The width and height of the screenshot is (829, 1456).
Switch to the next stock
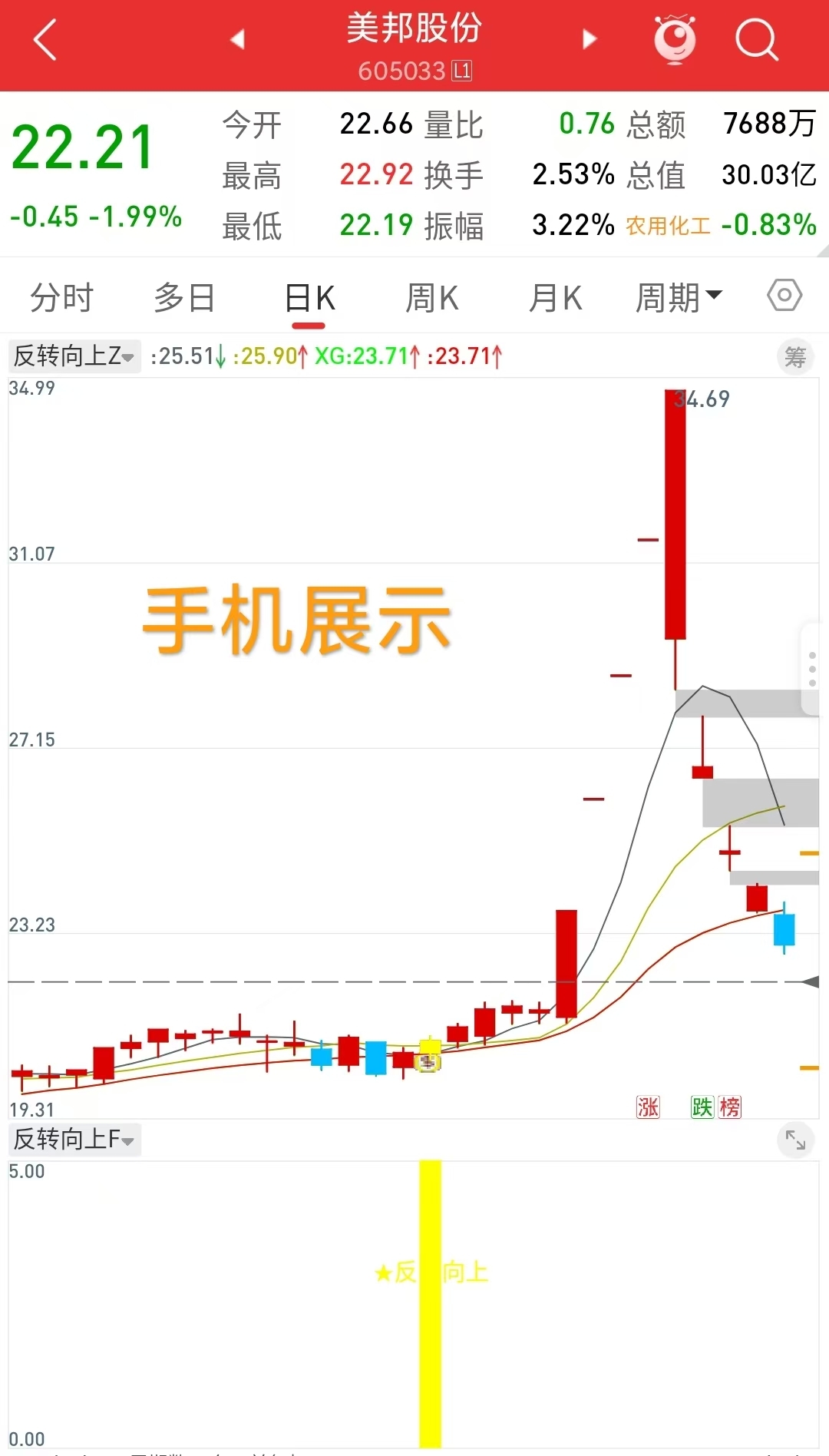pyautogui.click(x=589, y=39)
